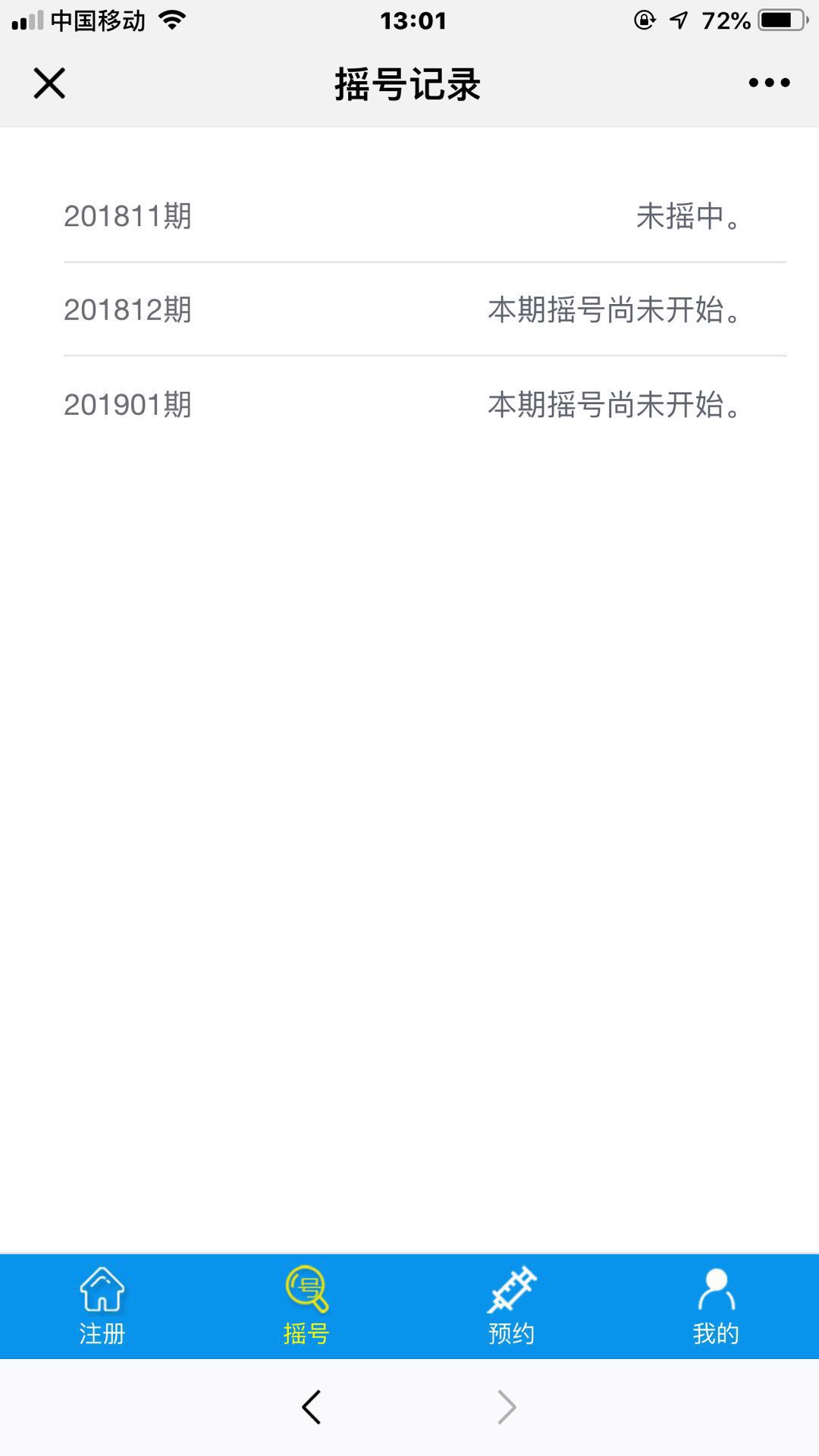Switch to the 注册 tab
819x1456 pixels.
102,1306
